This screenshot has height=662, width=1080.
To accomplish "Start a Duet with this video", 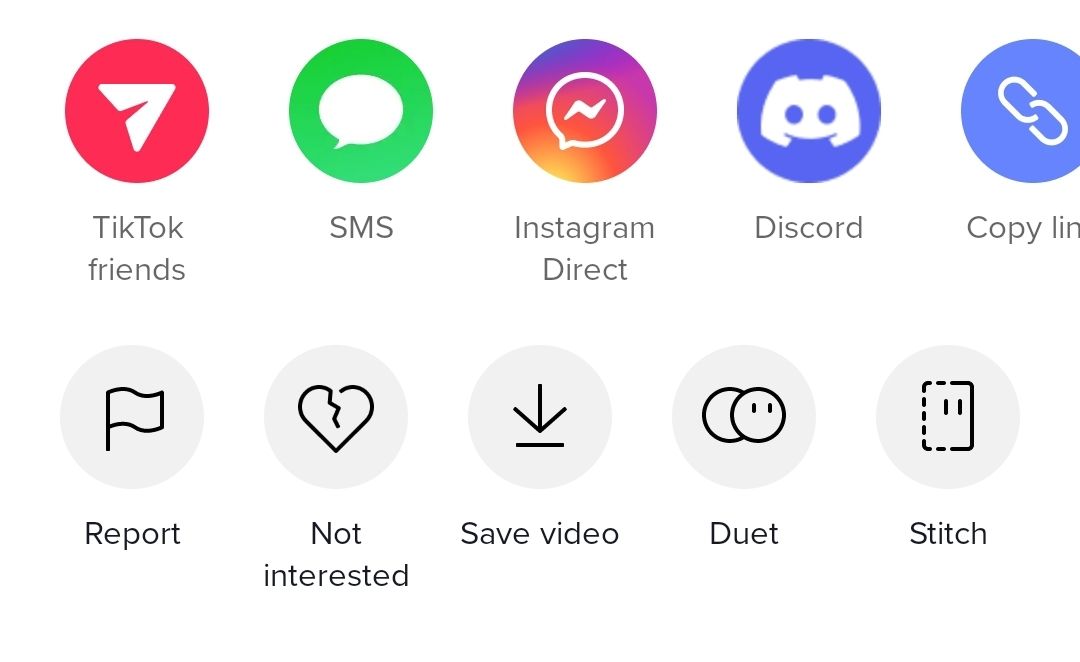I will pyautogui.click(x=744, y=417).
